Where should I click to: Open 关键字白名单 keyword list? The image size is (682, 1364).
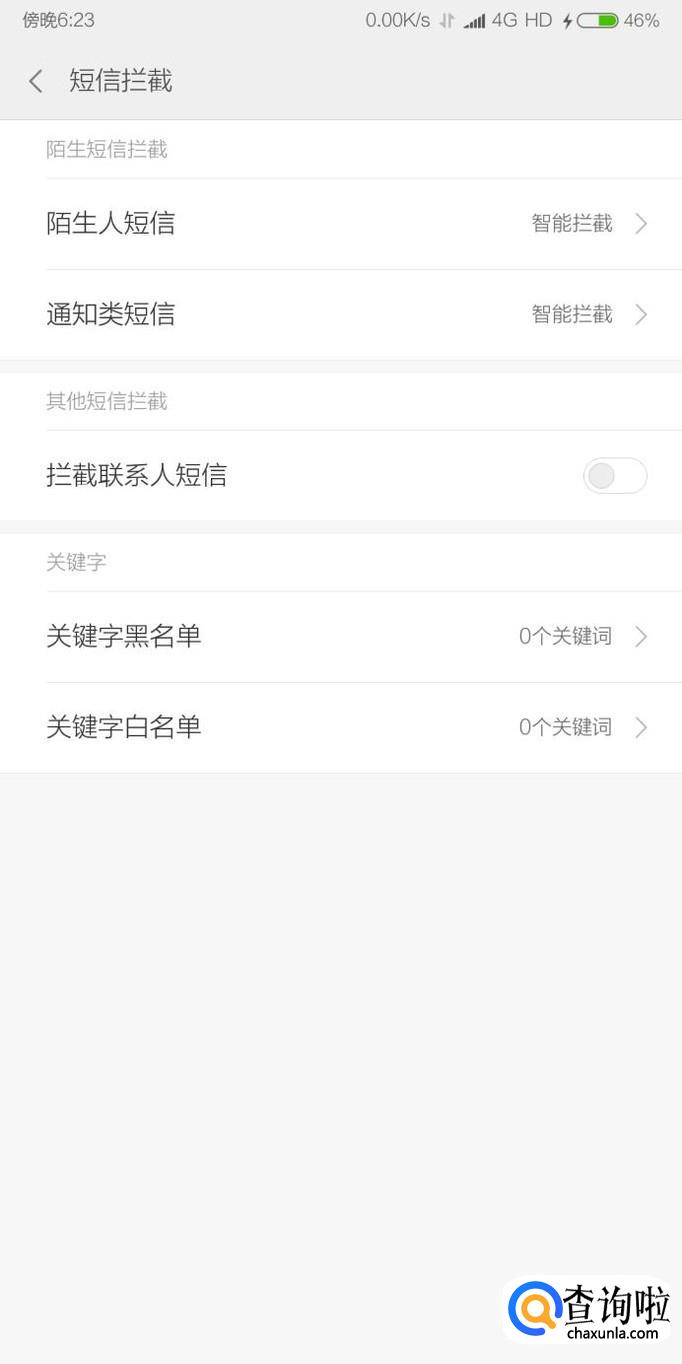click(340, 727)
